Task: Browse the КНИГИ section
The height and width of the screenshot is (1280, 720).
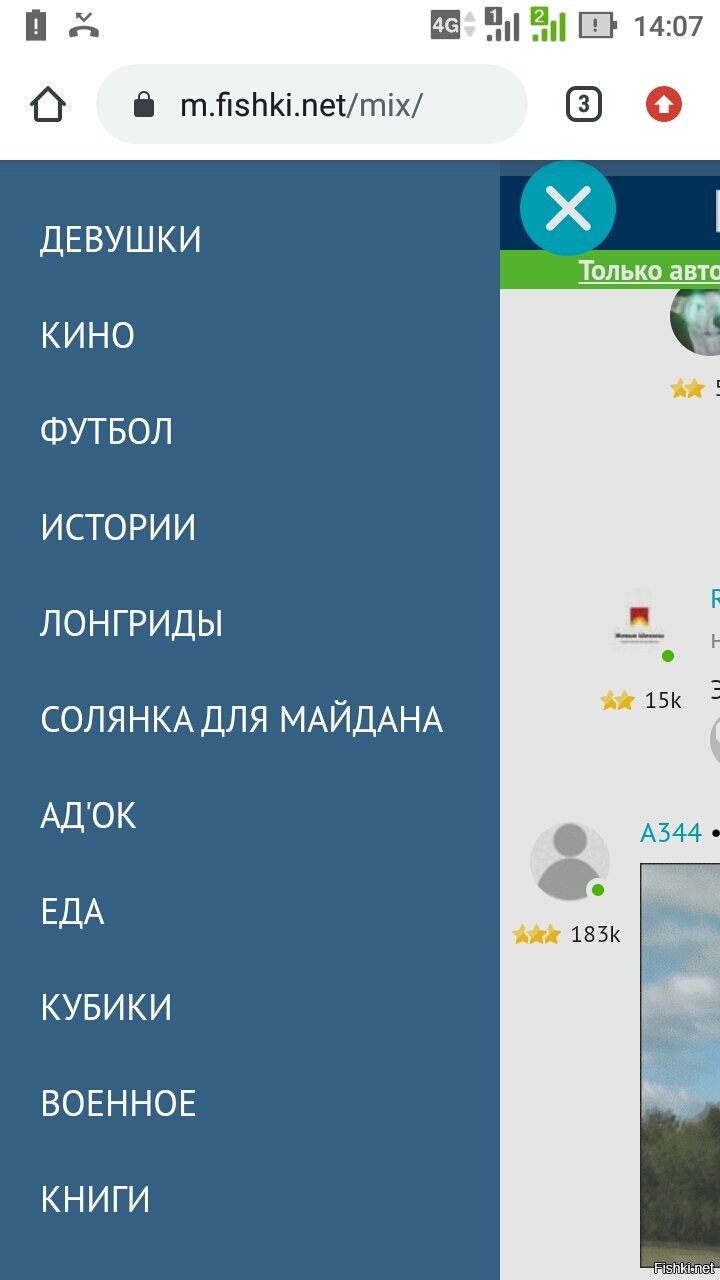Action: point(95,1200)
